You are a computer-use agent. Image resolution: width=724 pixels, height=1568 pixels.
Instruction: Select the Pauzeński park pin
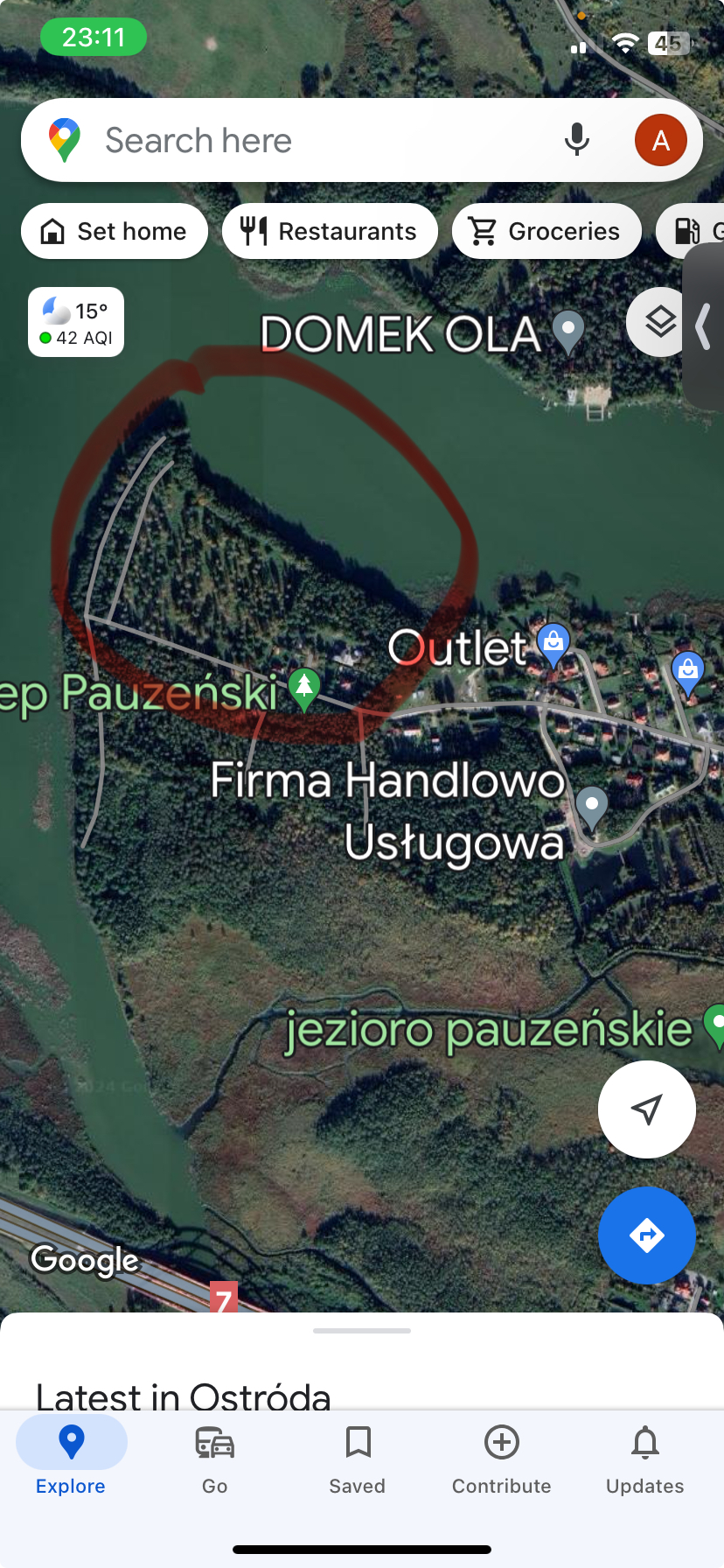coord(304,687)
